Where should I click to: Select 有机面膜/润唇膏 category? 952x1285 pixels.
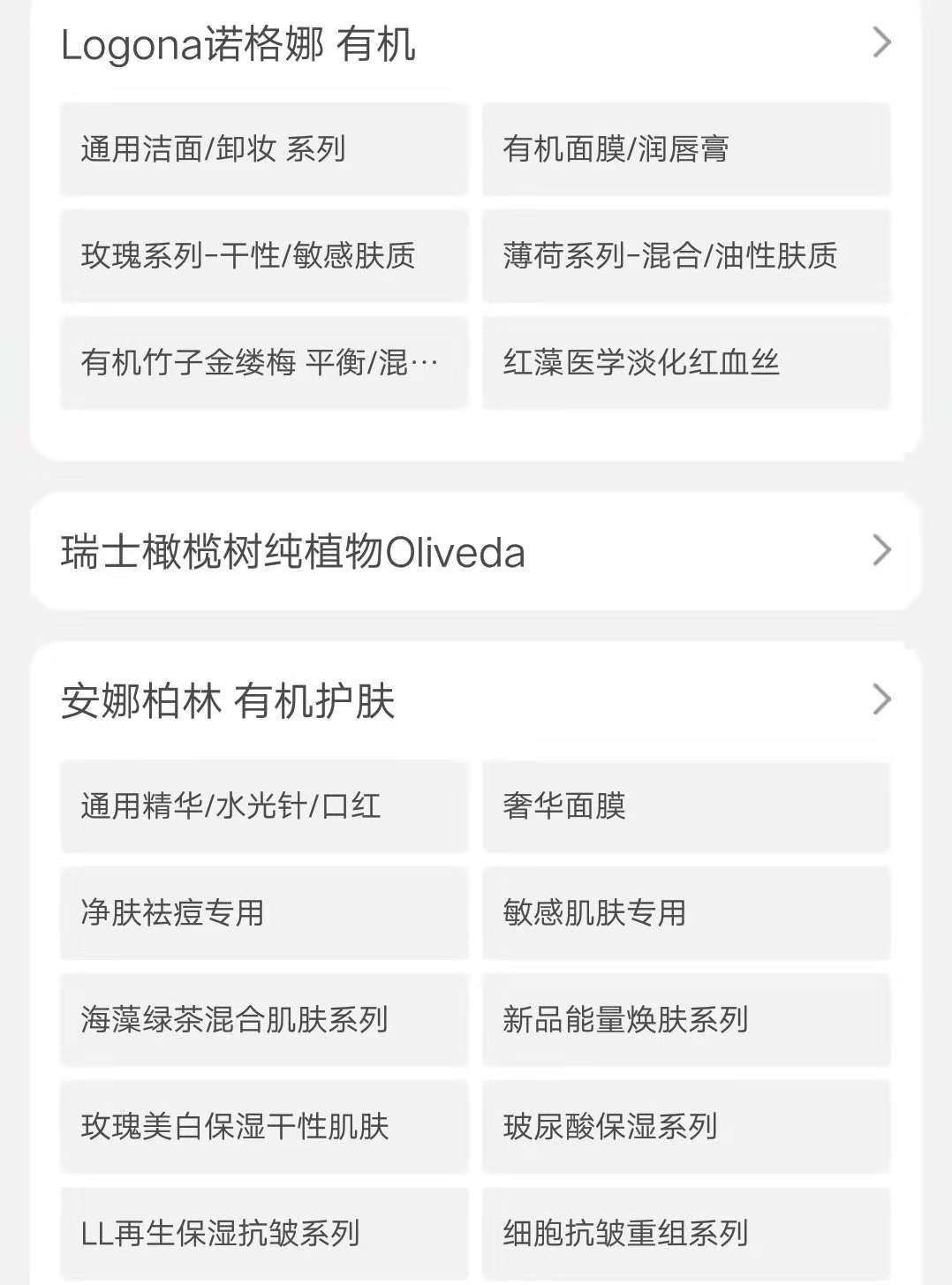(686, 148)
